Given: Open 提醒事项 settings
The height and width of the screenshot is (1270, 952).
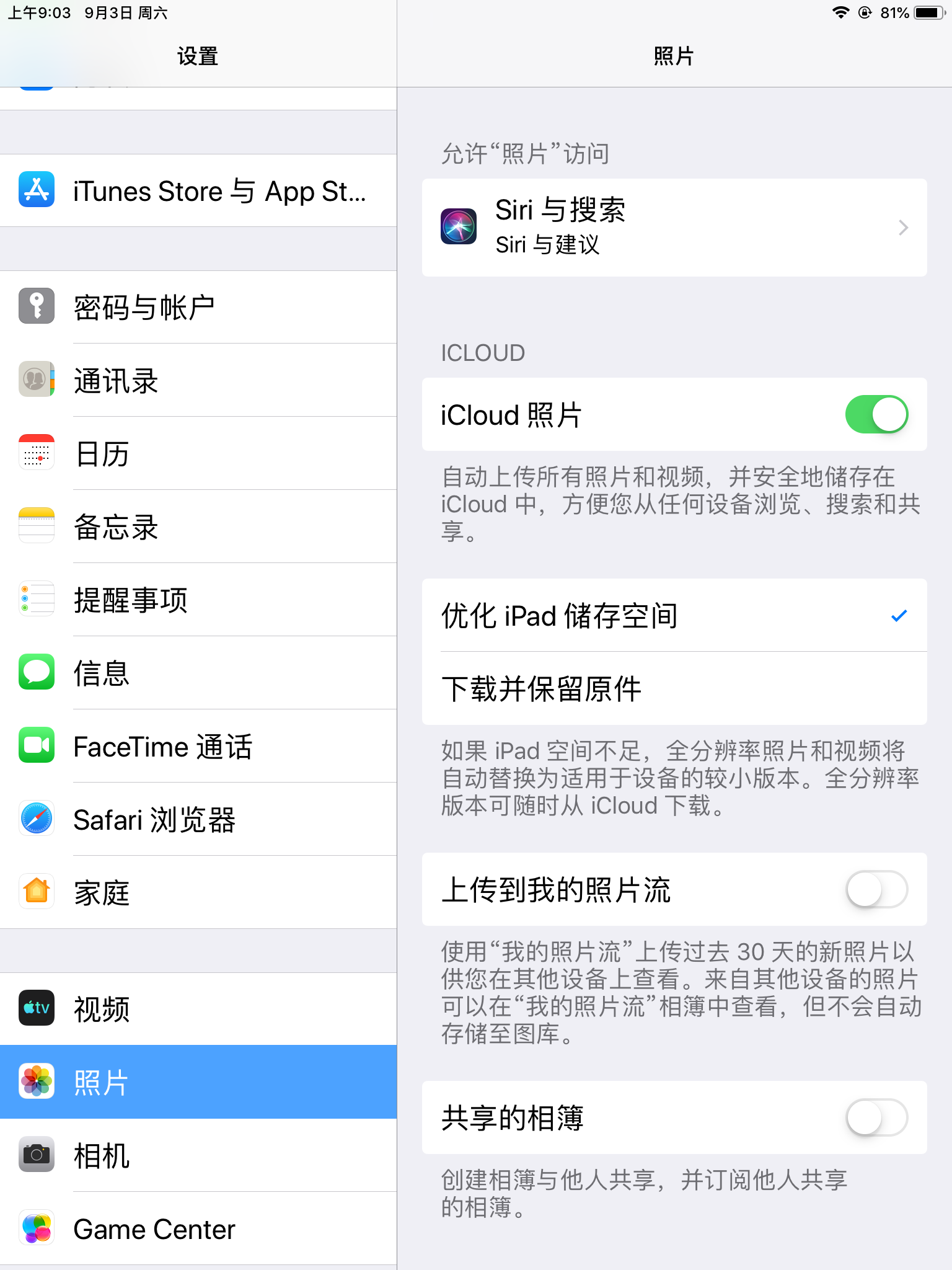Looking at the screenshot, I should (198, 600).
